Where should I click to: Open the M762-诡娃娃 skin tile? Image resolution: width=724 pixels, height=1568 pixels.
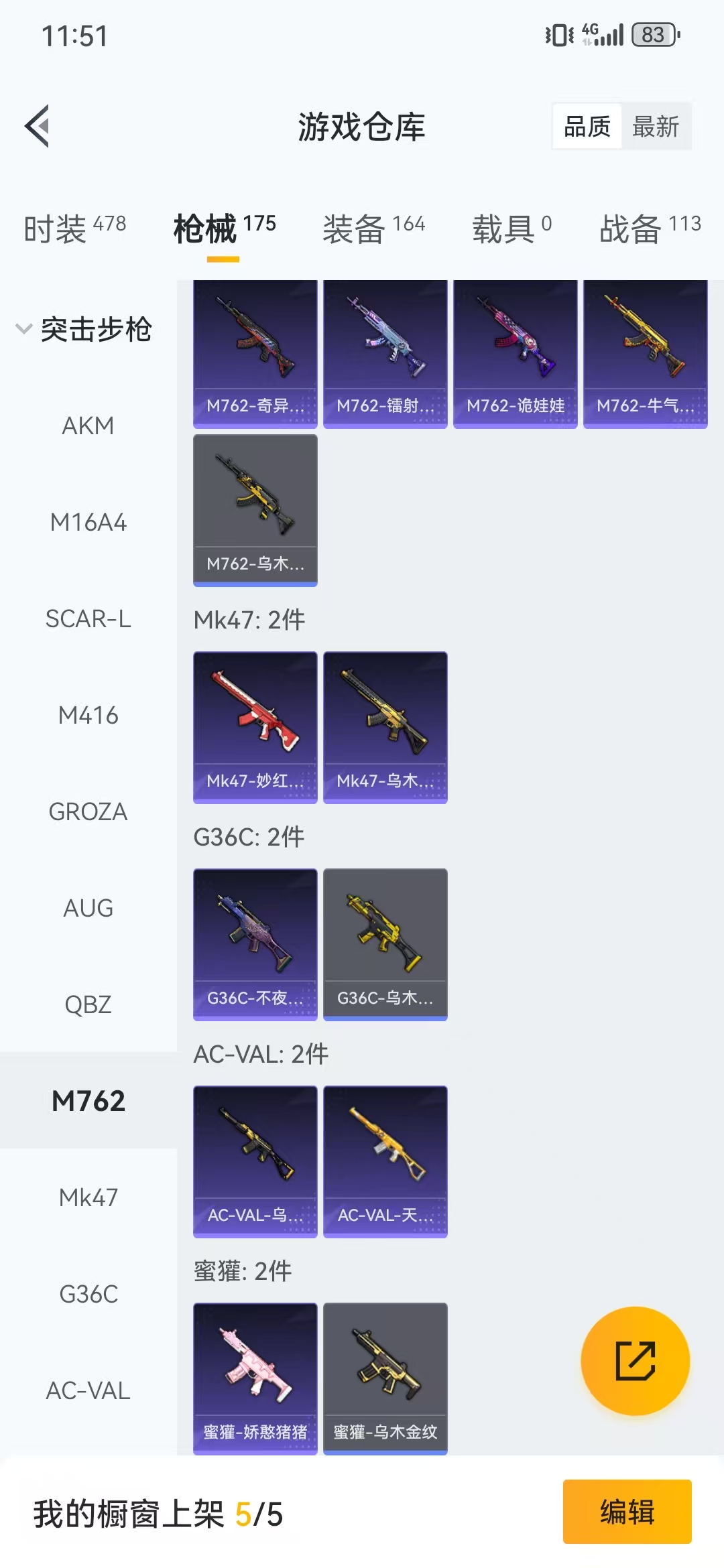point(515,353)
